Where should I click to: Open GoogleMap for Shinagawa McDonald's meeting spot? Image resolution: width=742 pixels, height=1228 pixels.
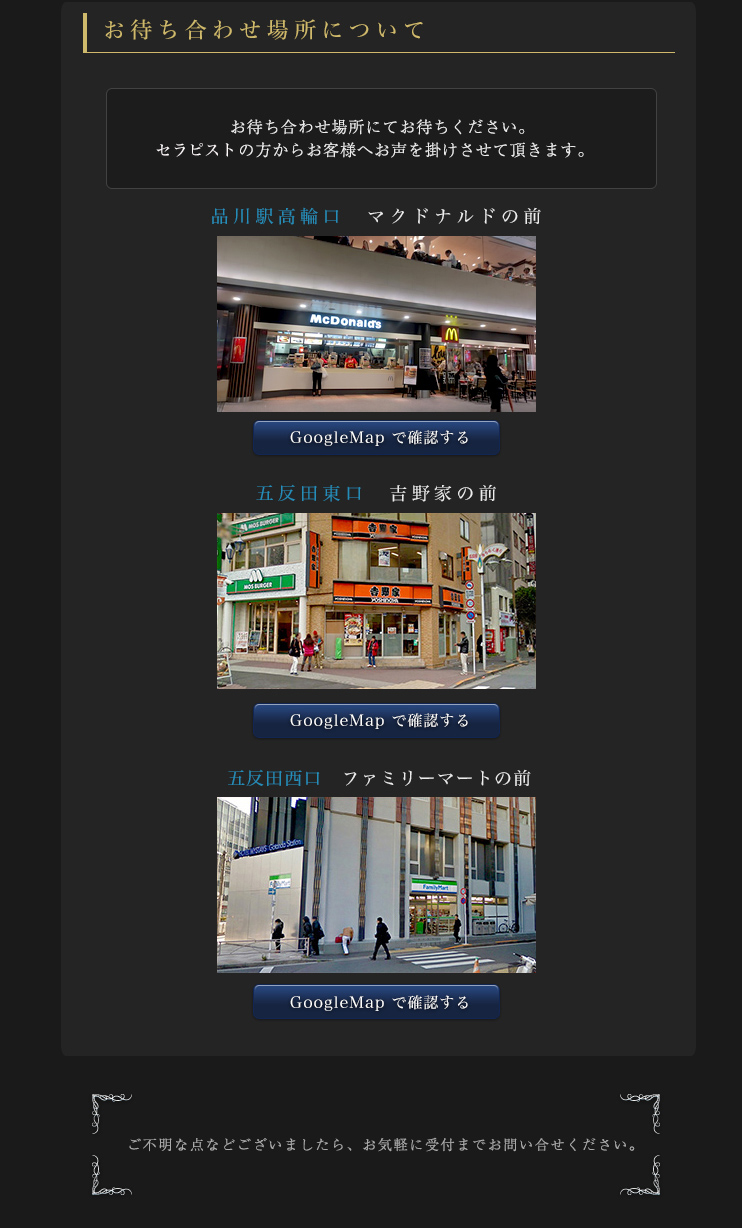tap(376, 438)
